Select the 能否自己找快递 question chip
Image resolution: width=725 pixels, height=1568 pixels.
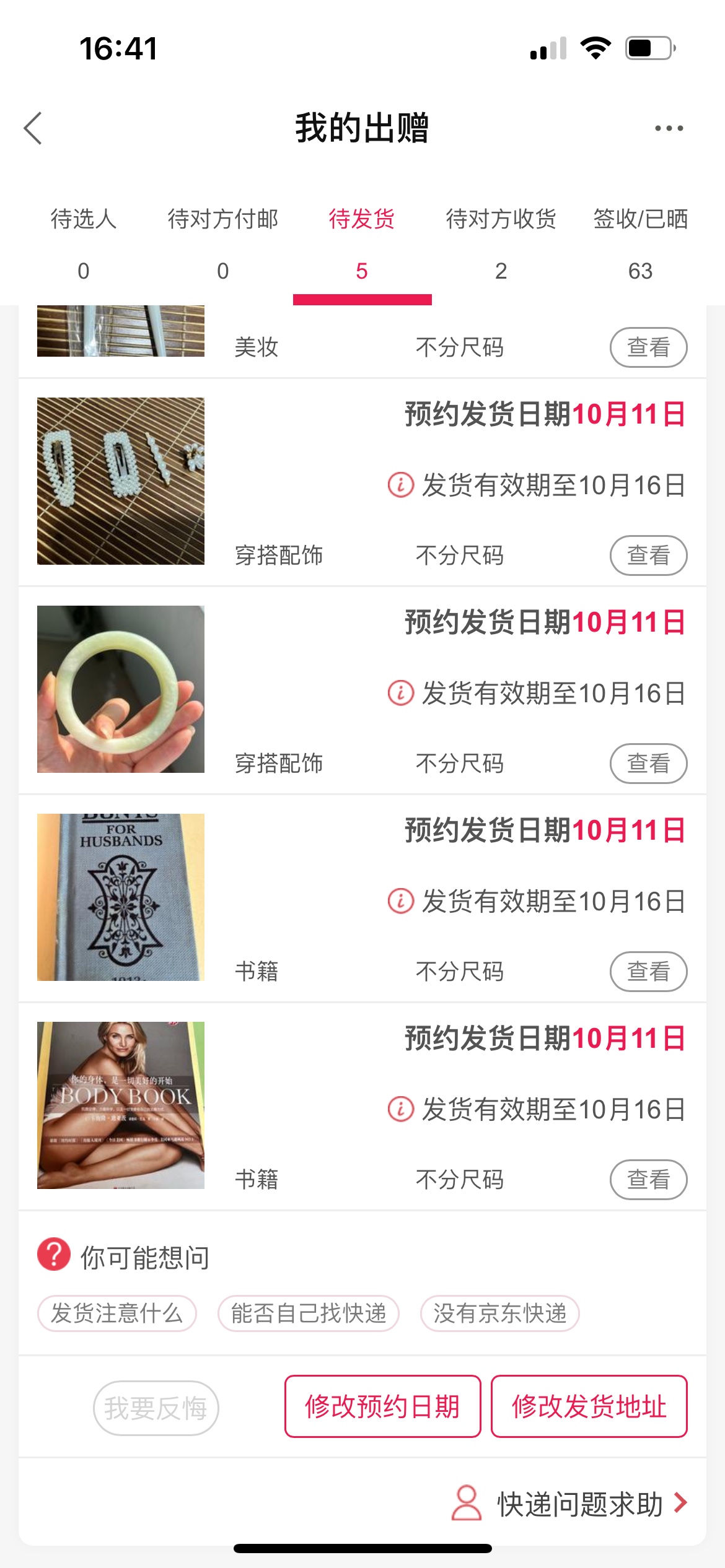(309, 1313)
